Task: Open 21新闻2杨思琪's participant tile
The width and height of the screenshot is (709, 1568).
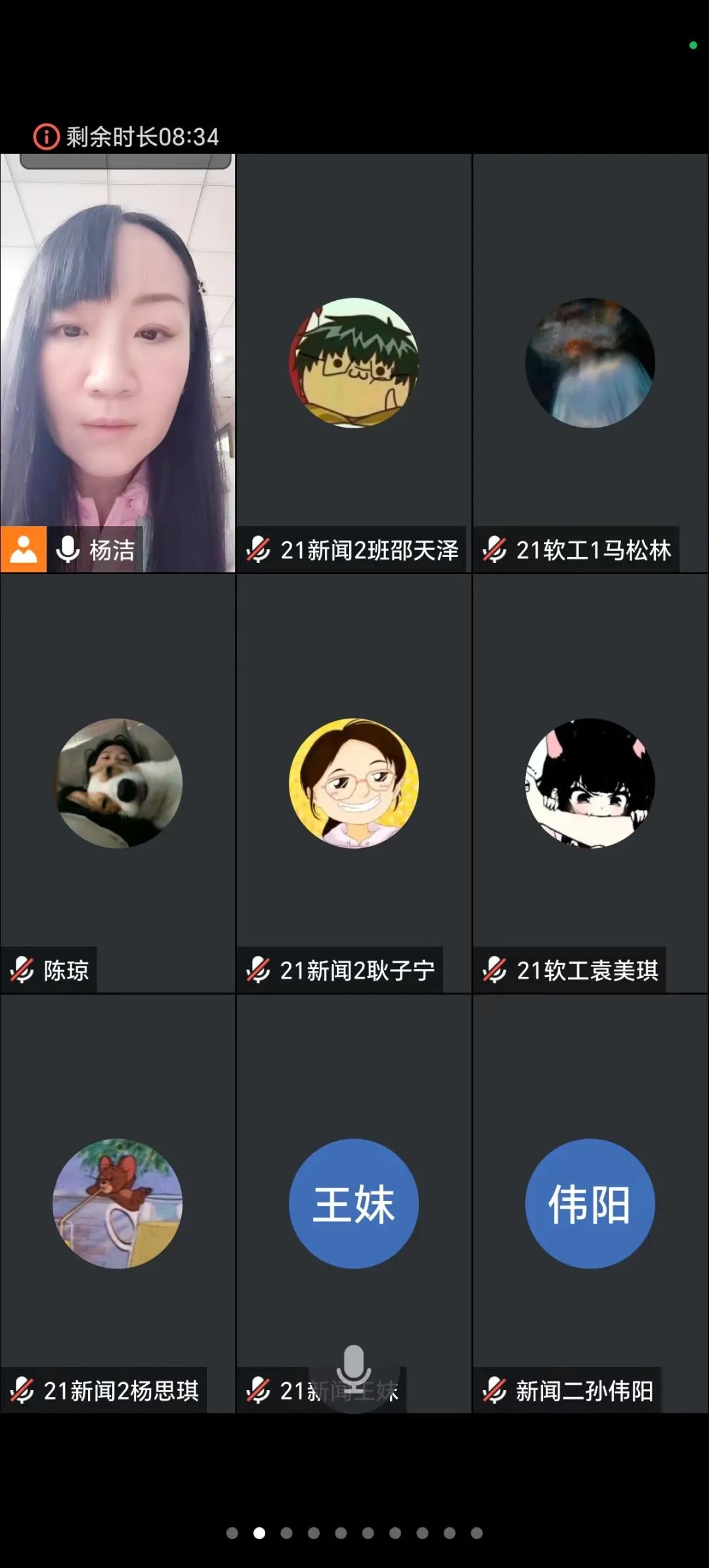Action: 118,1203
